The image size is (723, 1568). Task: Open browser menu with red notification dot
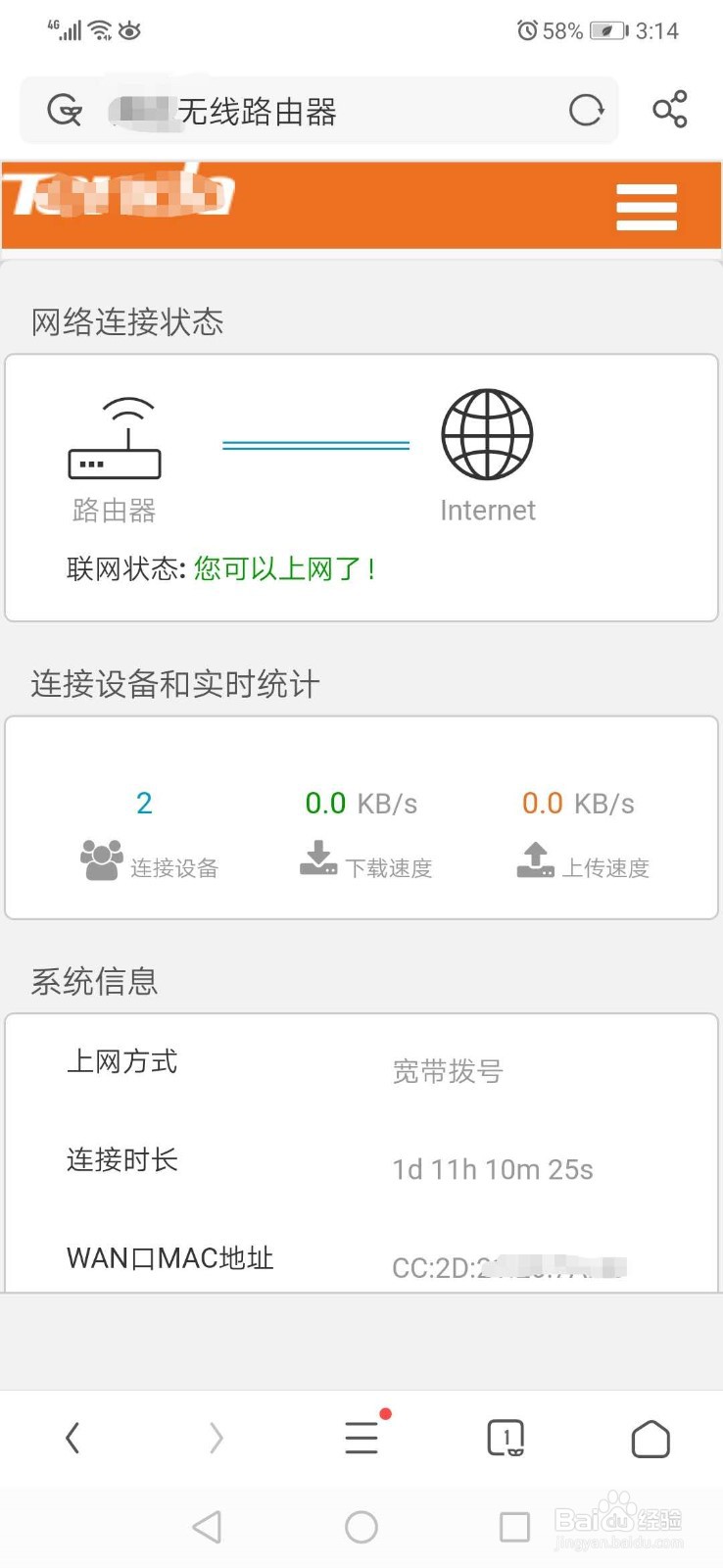tap(361, 1438)
